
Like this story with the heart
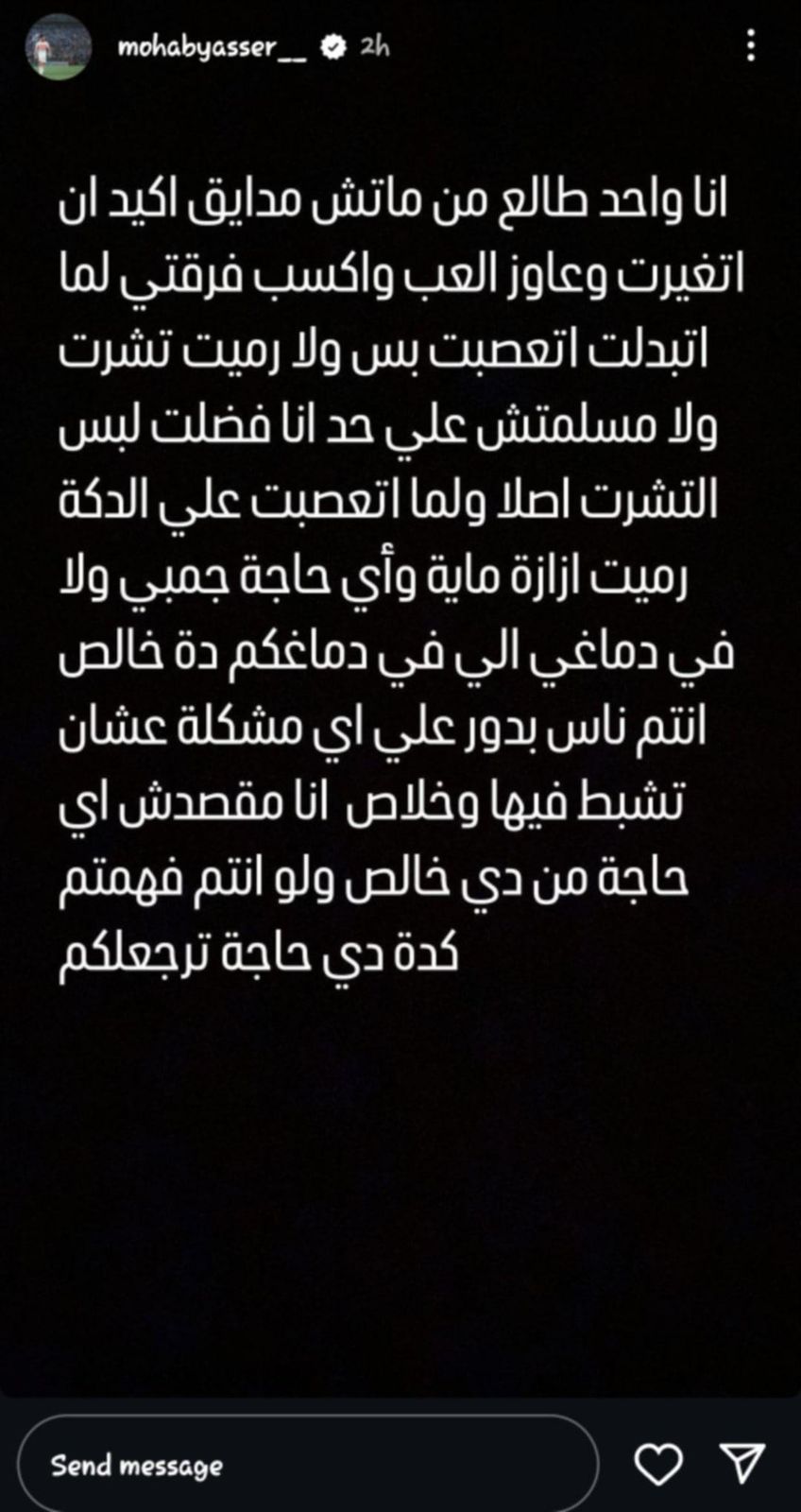pos(657,1465)
